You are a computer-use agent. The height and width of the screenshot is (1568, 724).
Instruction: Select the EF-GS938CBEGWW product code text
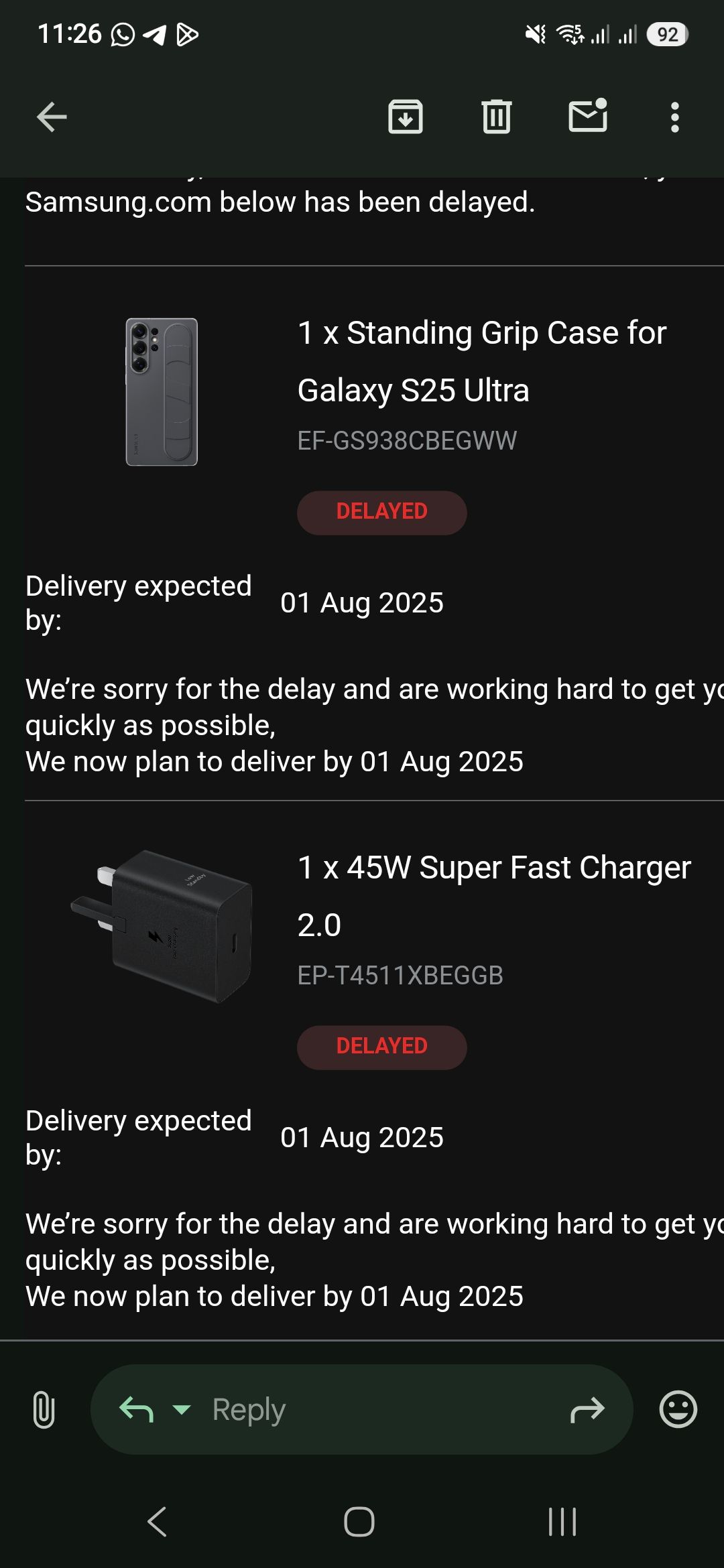tap(406, 440)
